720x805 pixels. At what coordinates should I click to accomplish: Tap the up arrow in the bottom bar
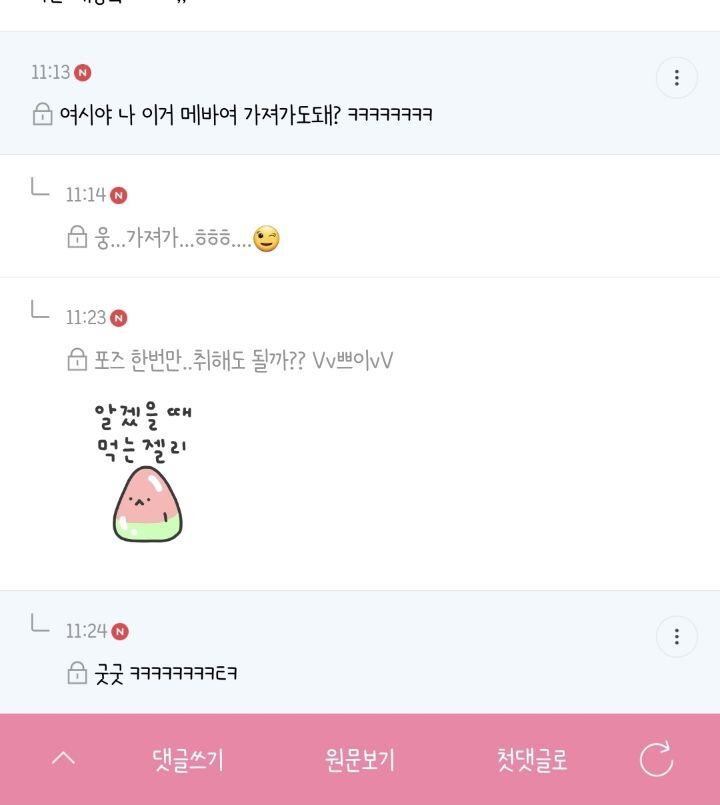pos(64,758)
